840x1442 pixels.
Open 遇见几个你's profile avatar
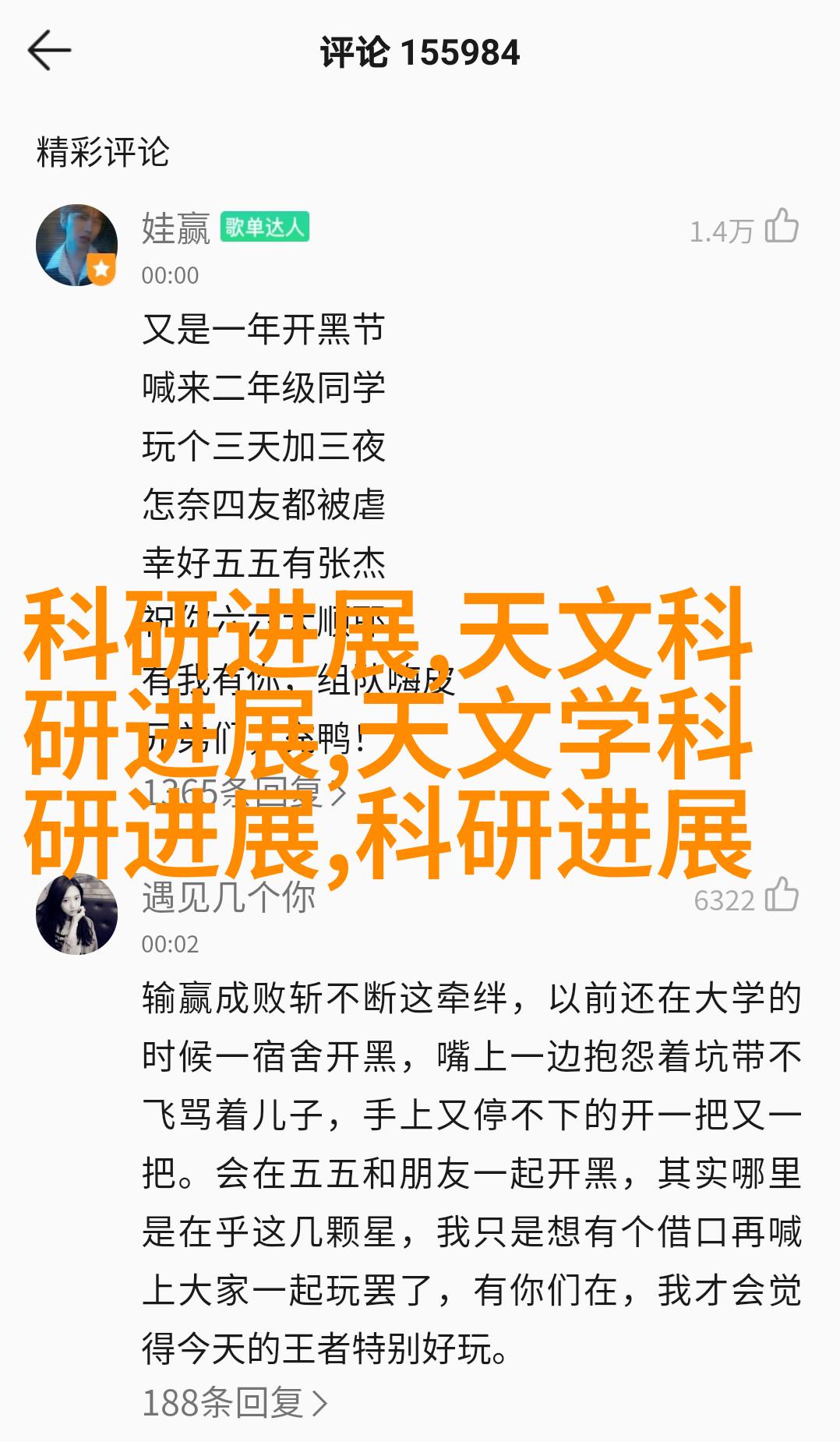coord(76,914)
